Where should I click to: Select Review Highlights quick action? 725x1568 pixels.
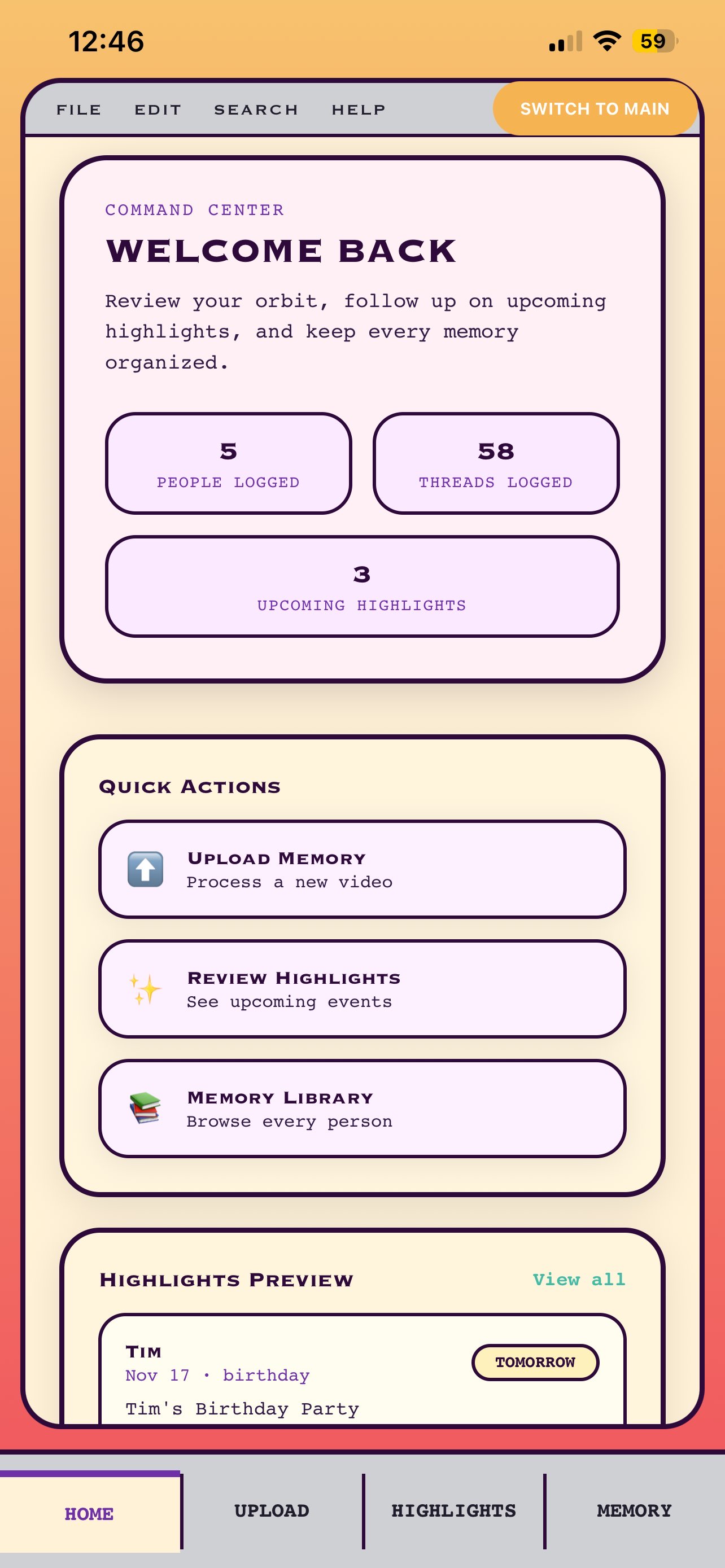click(362, 988)
